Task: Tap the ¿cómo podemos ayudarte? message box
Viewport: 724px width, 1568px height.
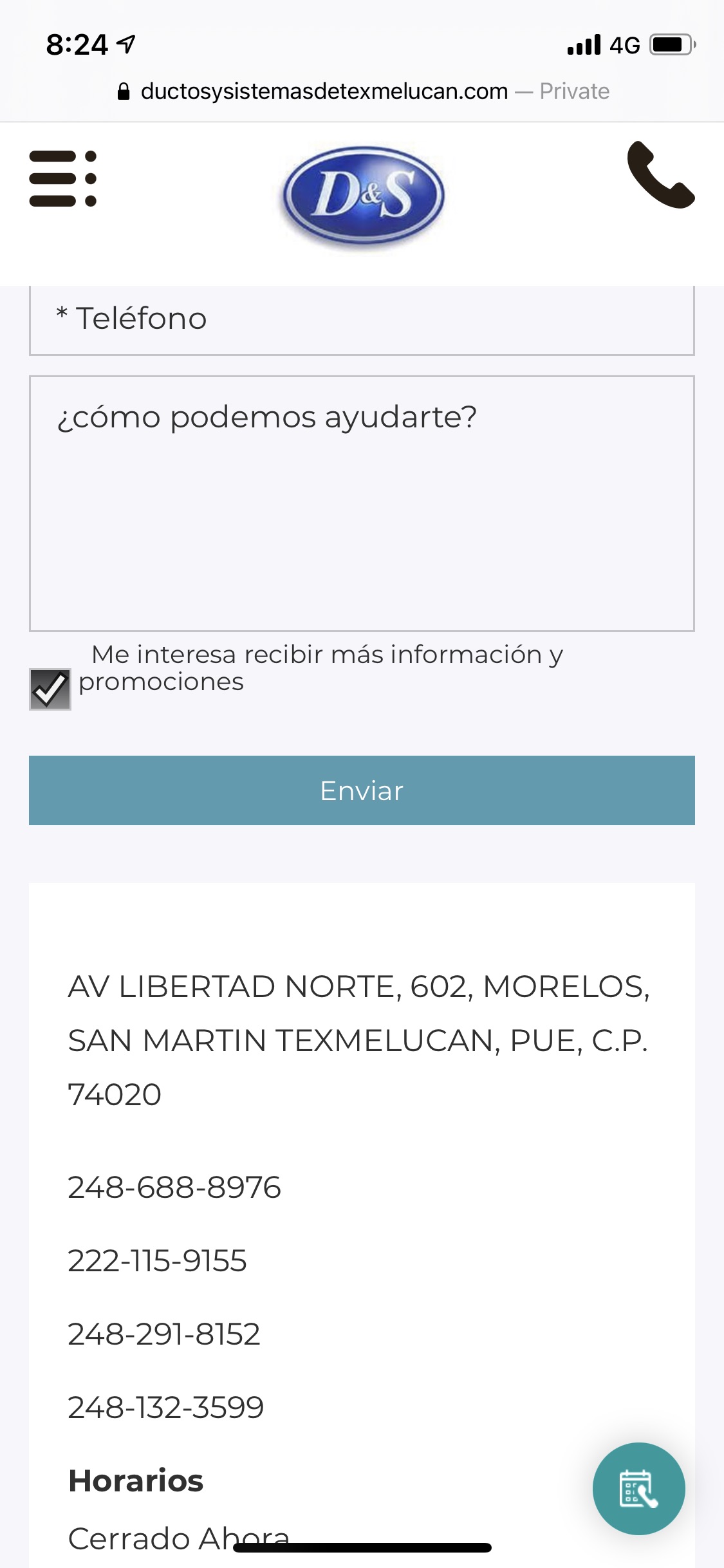Action: click(x=362, y=503)
